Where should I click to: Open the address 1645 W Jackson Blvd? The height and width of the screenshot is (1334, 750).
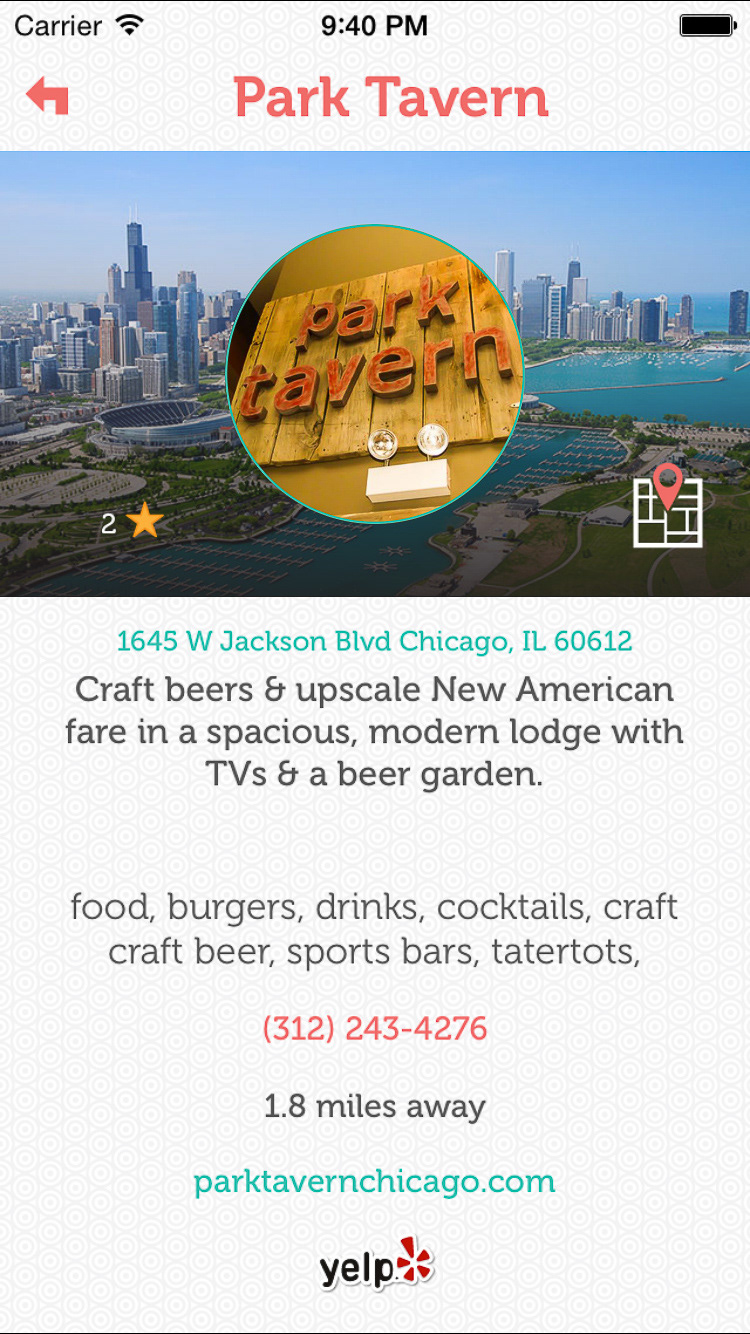pos(375,641)
